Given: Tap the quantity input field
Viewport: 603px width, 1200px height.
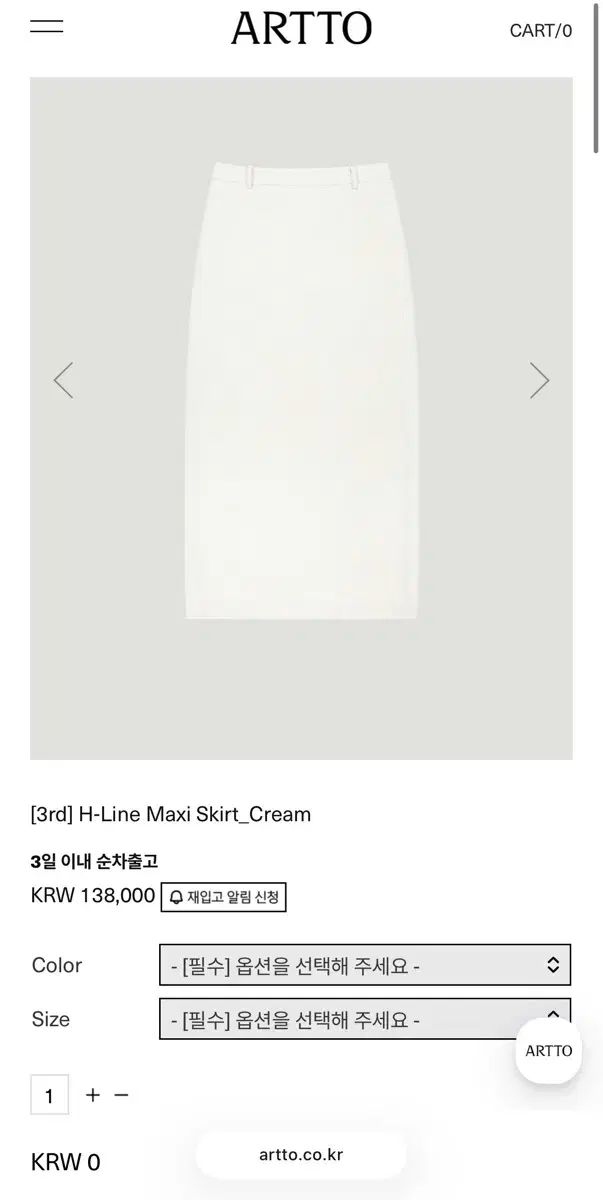Looking at the screenshot, I should click(x=49, y=1096).
